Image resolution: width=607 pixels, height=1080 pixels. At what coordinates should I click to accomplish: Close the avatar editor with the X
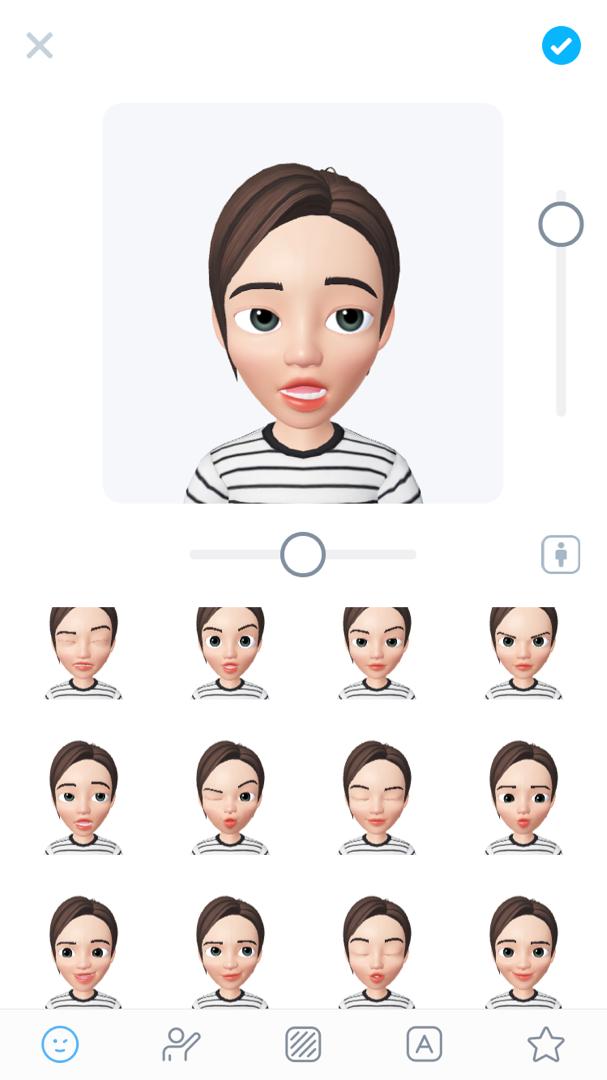click(40, 46)
